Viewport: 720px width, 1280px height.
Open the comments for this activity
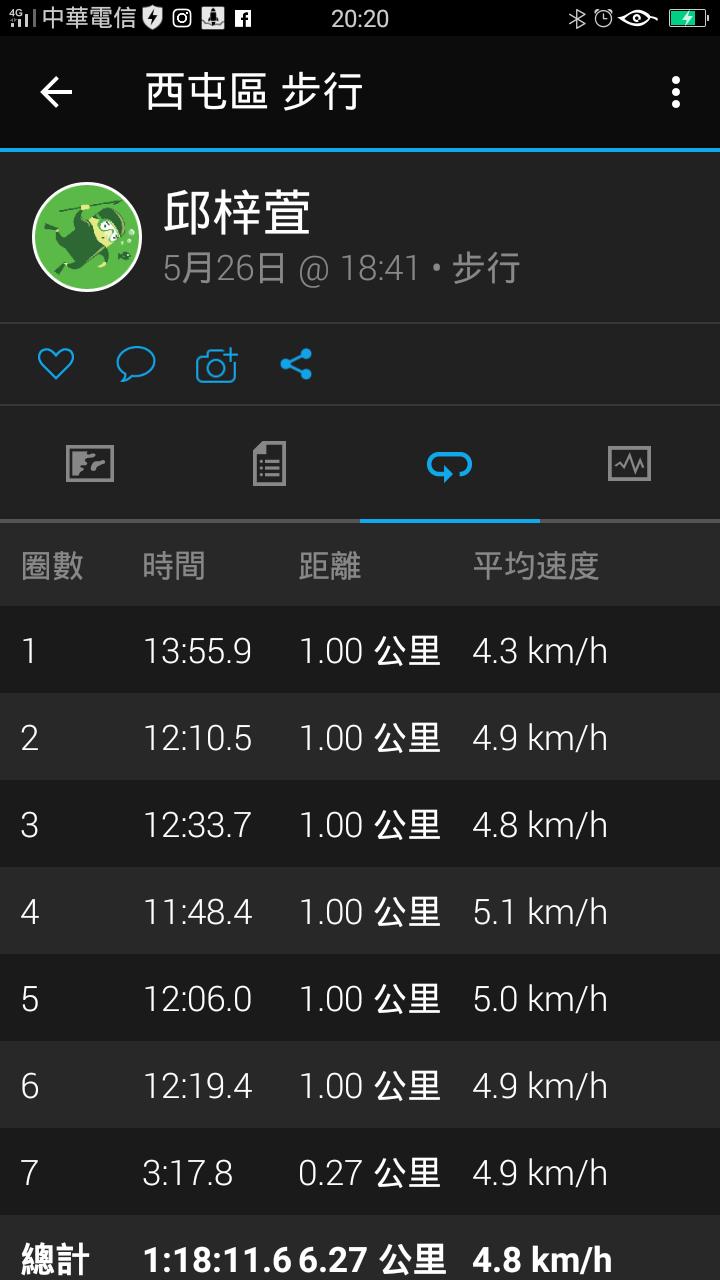click(136, 364)
